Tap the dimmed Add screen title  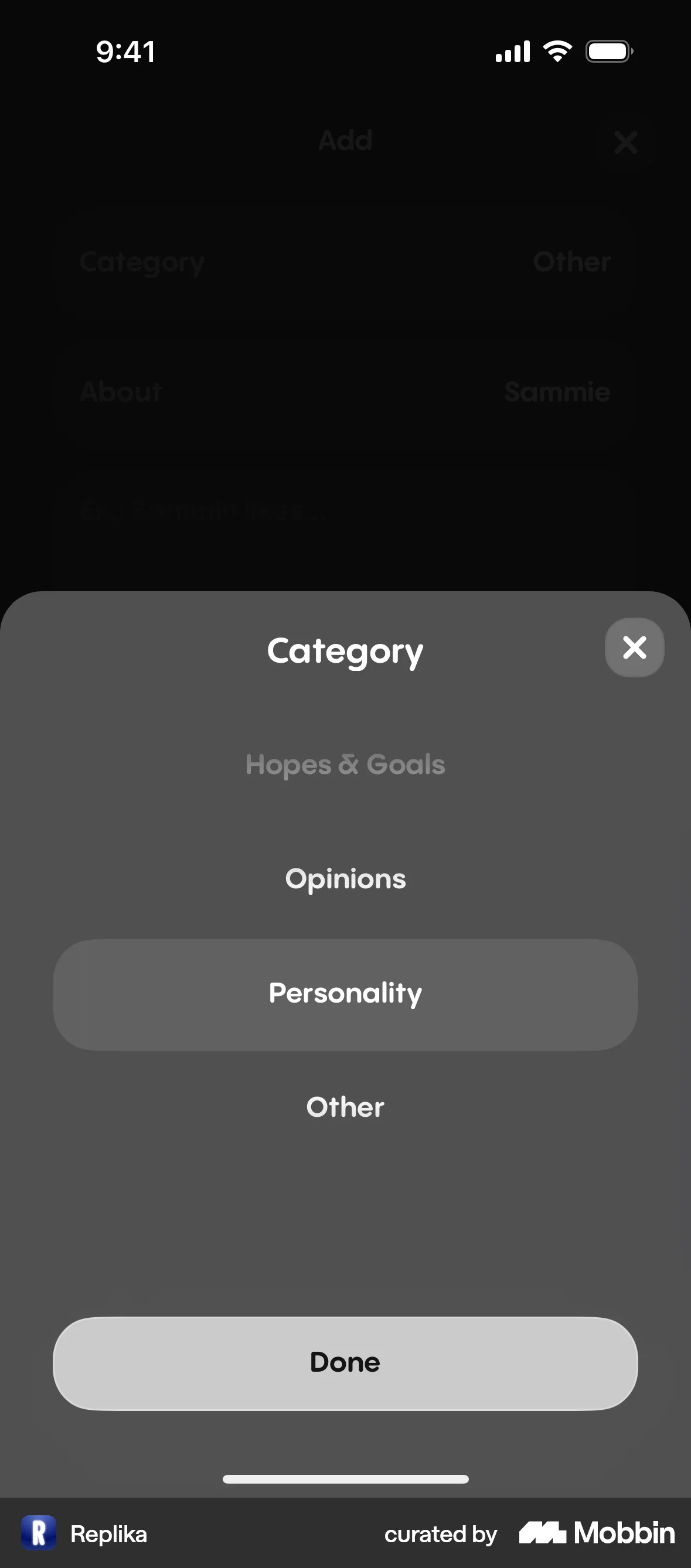(345, 141)
